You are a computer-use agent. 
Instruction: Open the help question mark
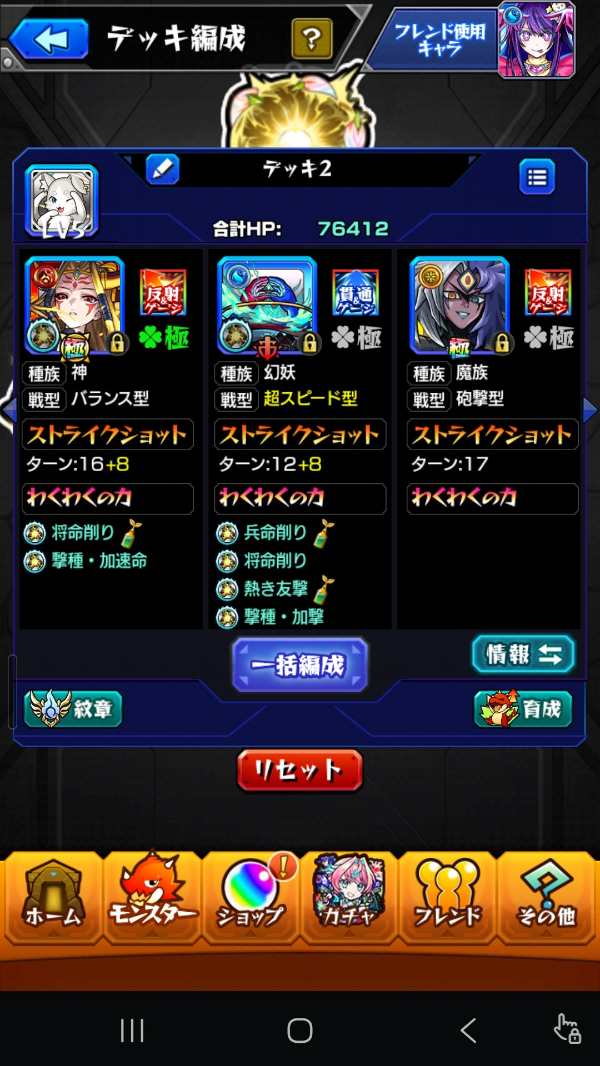(312, 39)
